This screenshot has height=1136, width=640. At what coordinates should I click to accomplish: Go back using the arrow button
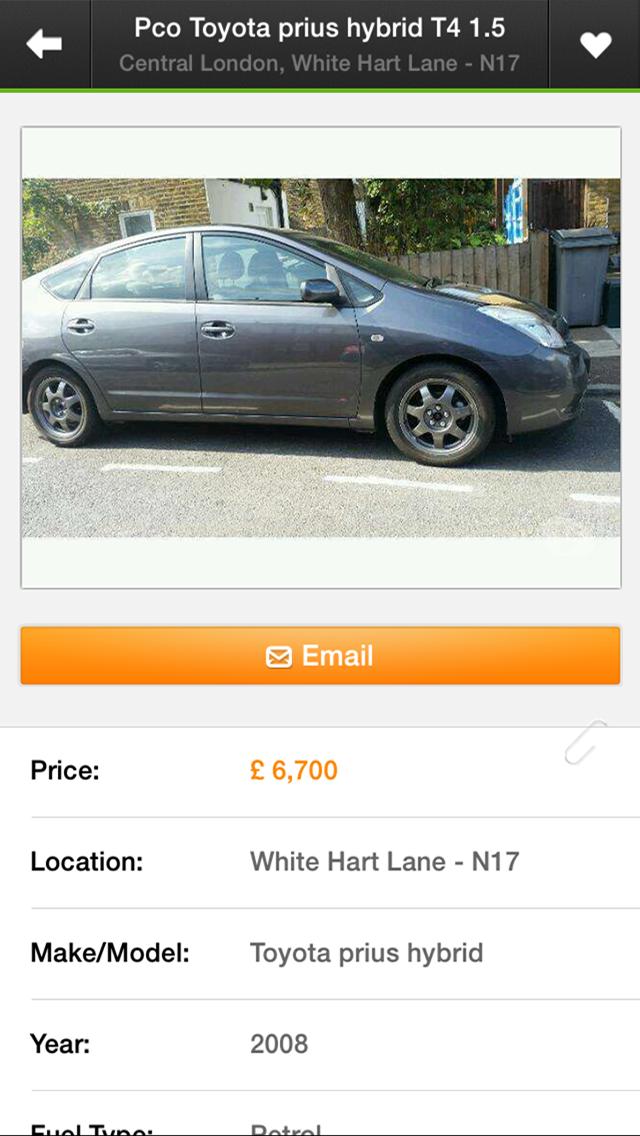(45, 44)
